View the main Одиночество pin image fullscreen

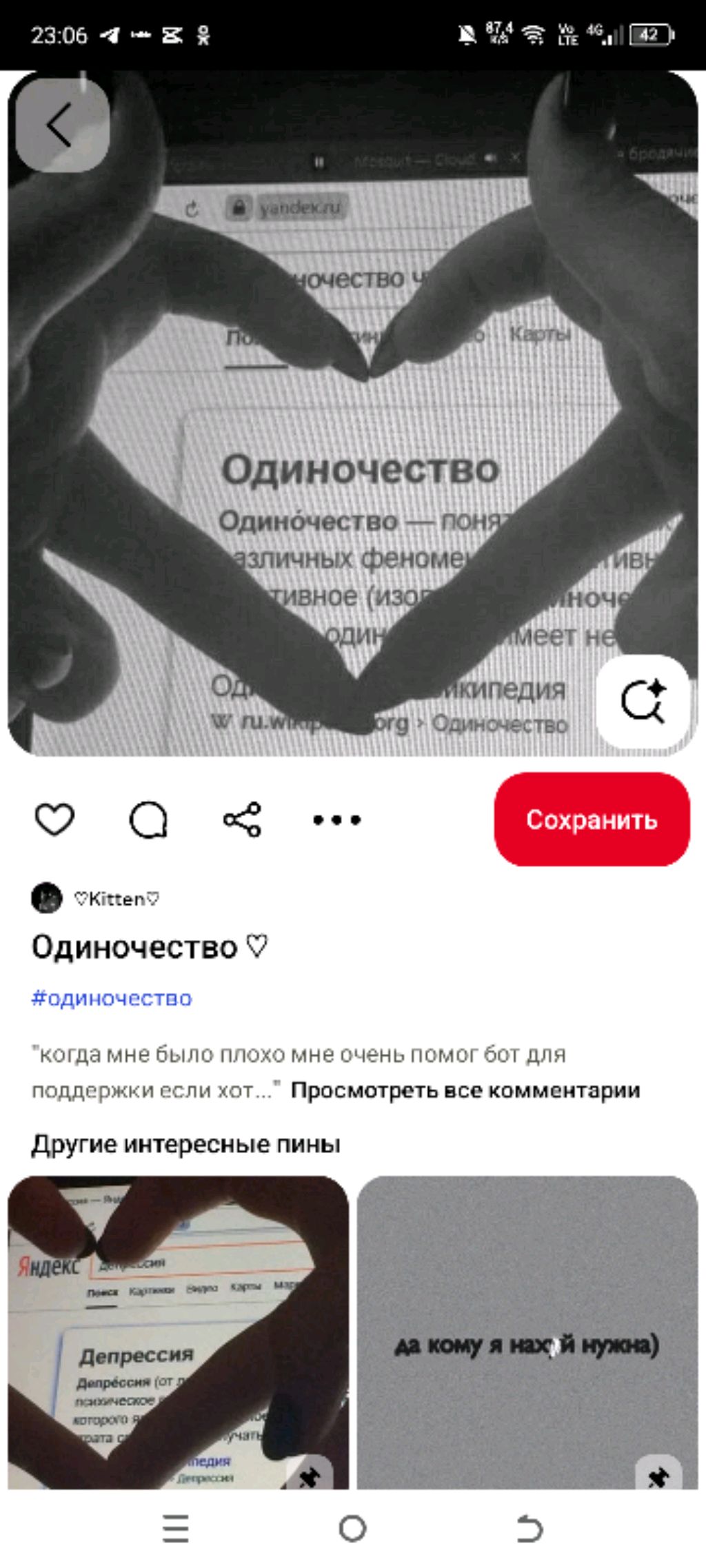352,414
